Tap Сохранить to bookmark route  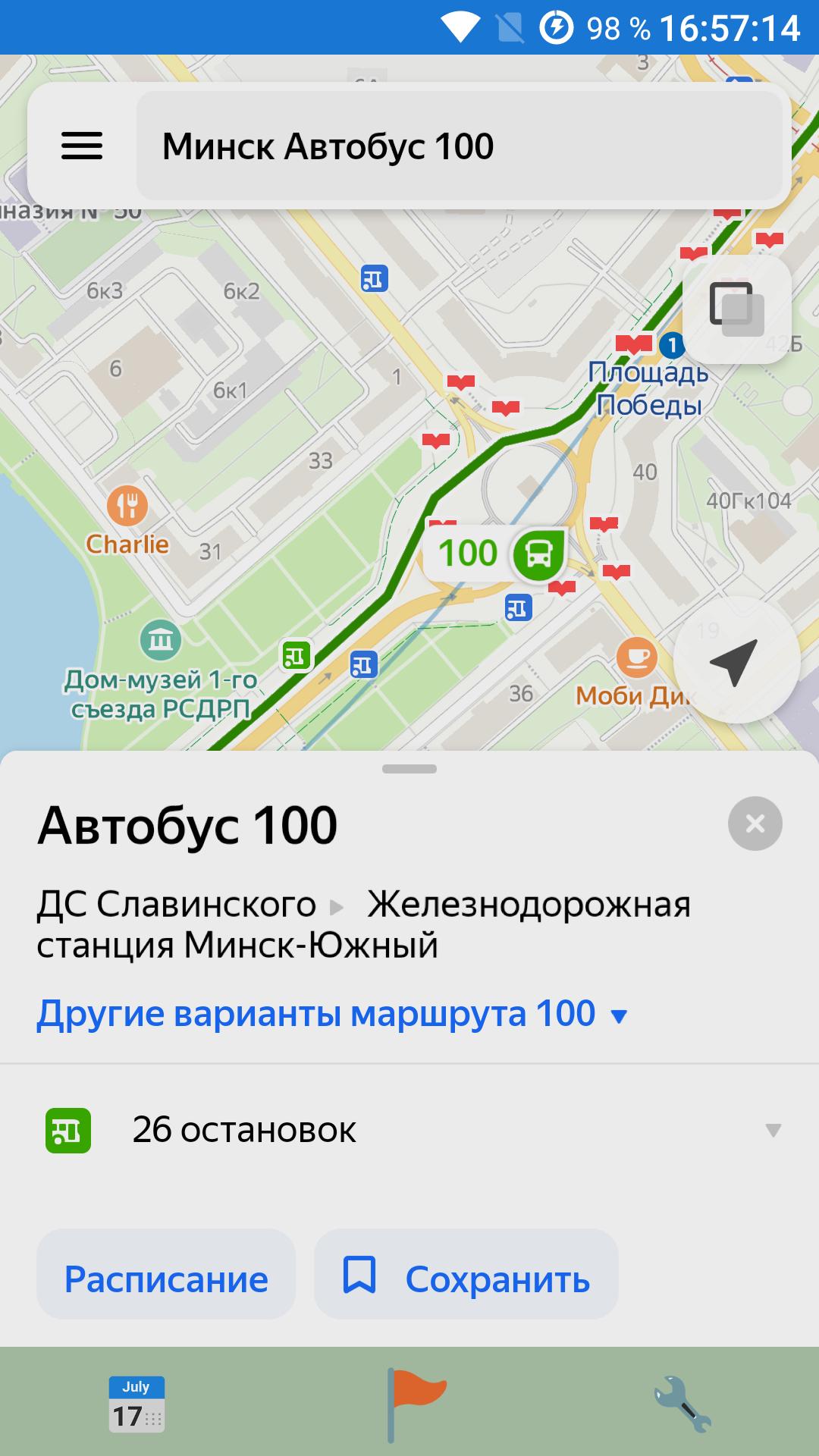coord(466,1279)
